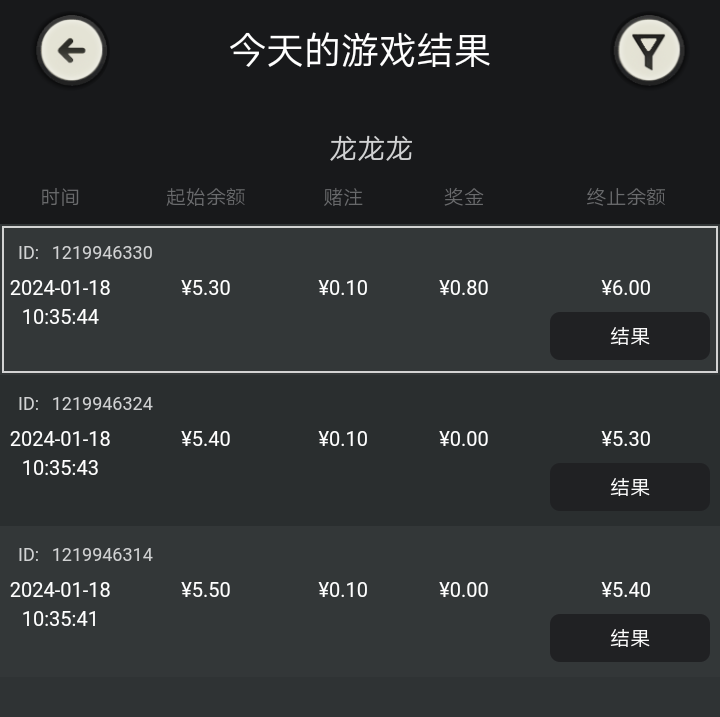This screenshot has width=720, height=717.
Task: Go back using the arrow button
Action: [71, 50]
